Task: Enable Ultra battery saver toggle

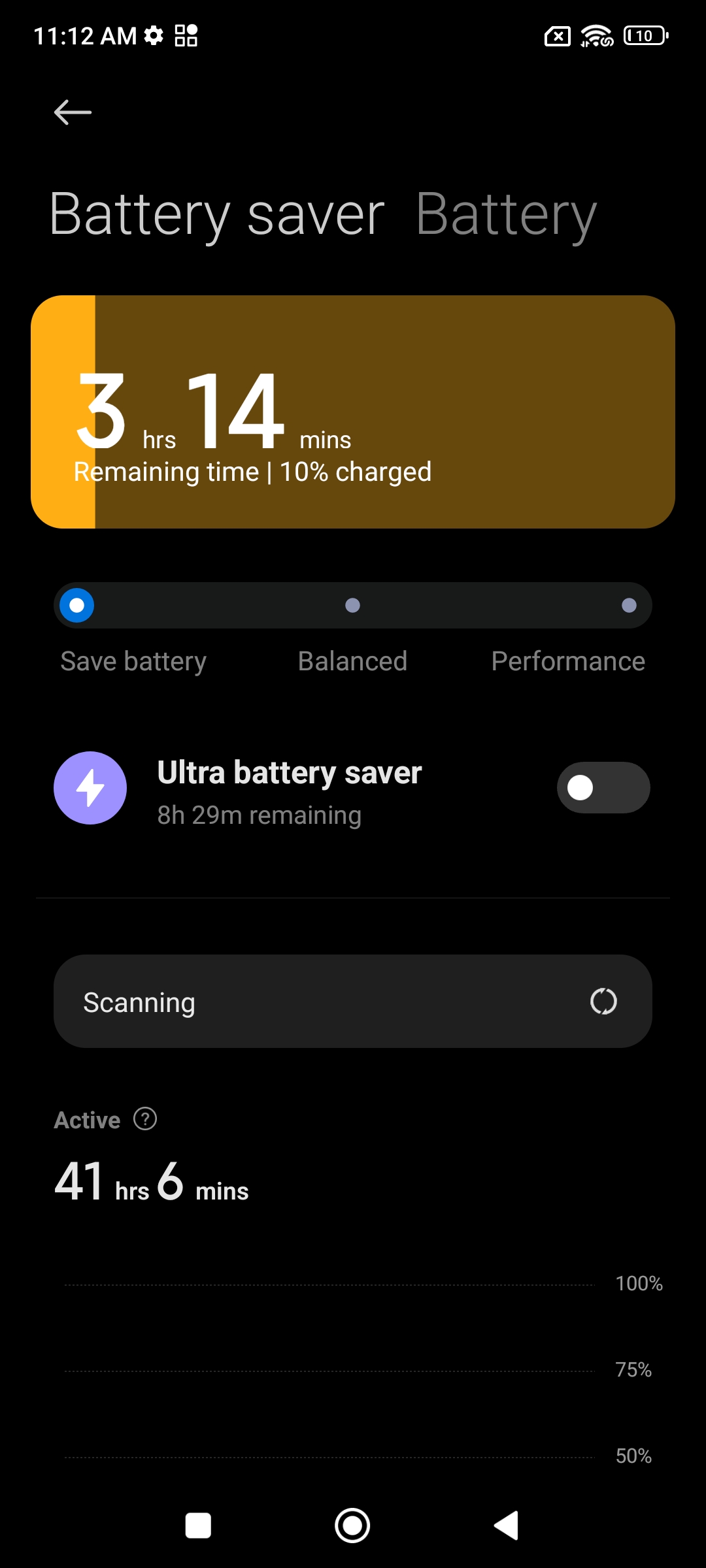Action: 603,787
